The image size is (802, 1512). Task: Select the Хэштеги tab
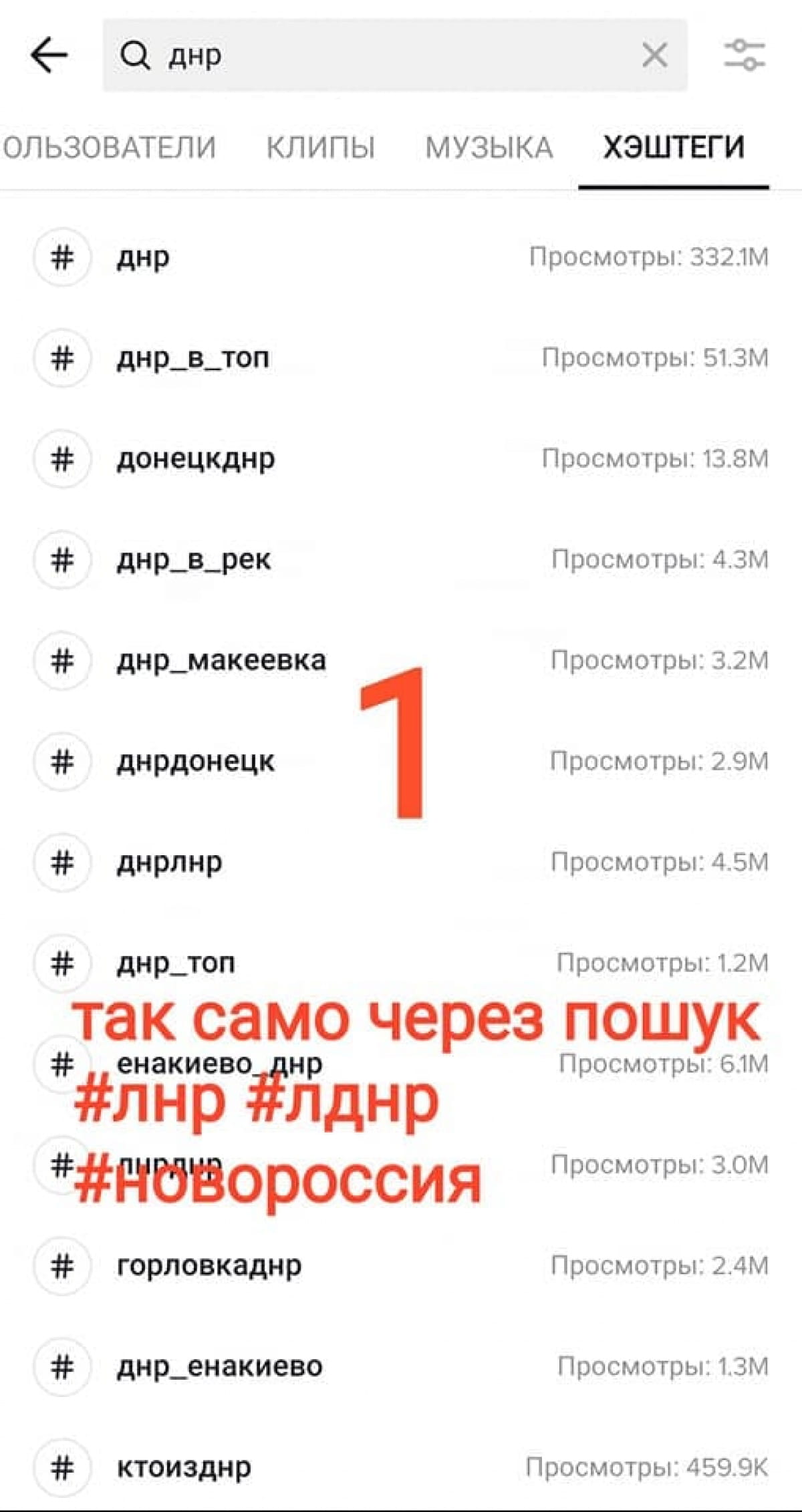(x=674, y=147)
